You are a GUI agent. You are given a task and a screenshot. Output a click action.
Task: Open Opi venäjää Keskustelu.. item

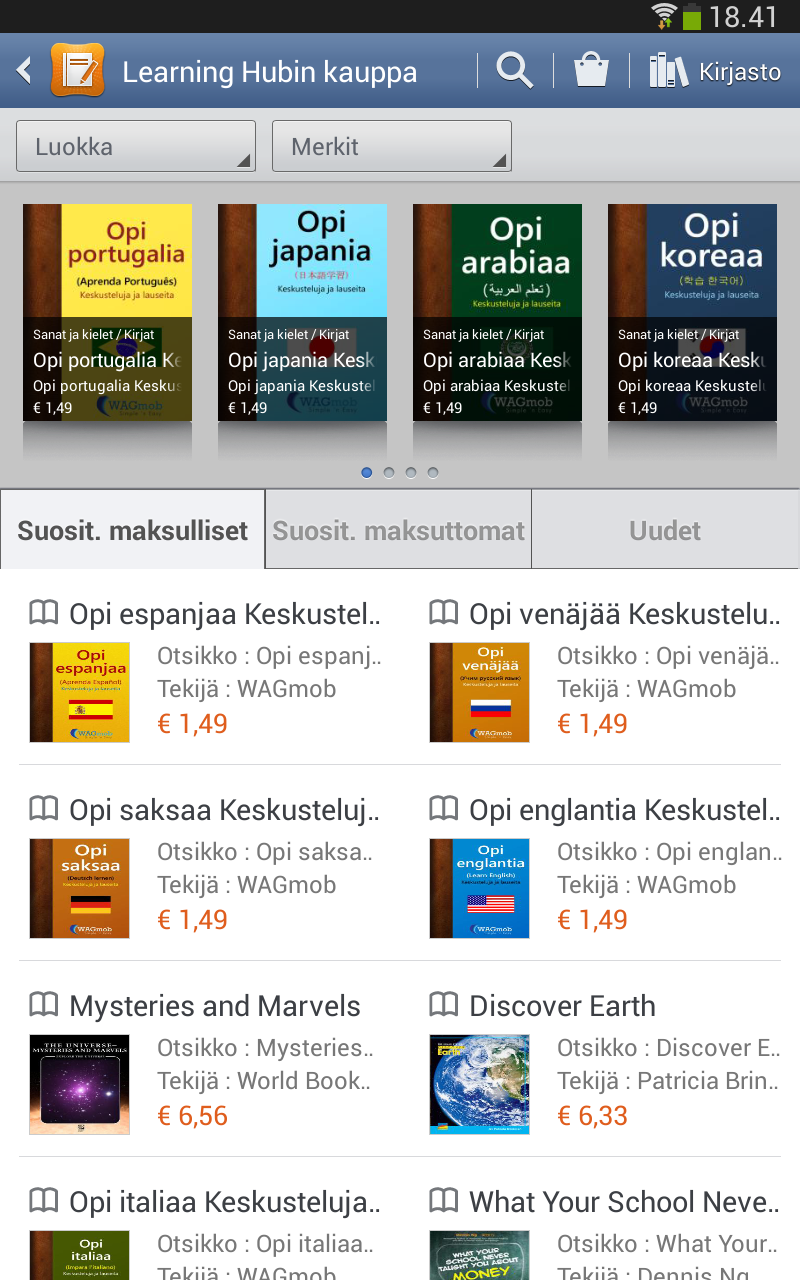click(x=605, y=669)
